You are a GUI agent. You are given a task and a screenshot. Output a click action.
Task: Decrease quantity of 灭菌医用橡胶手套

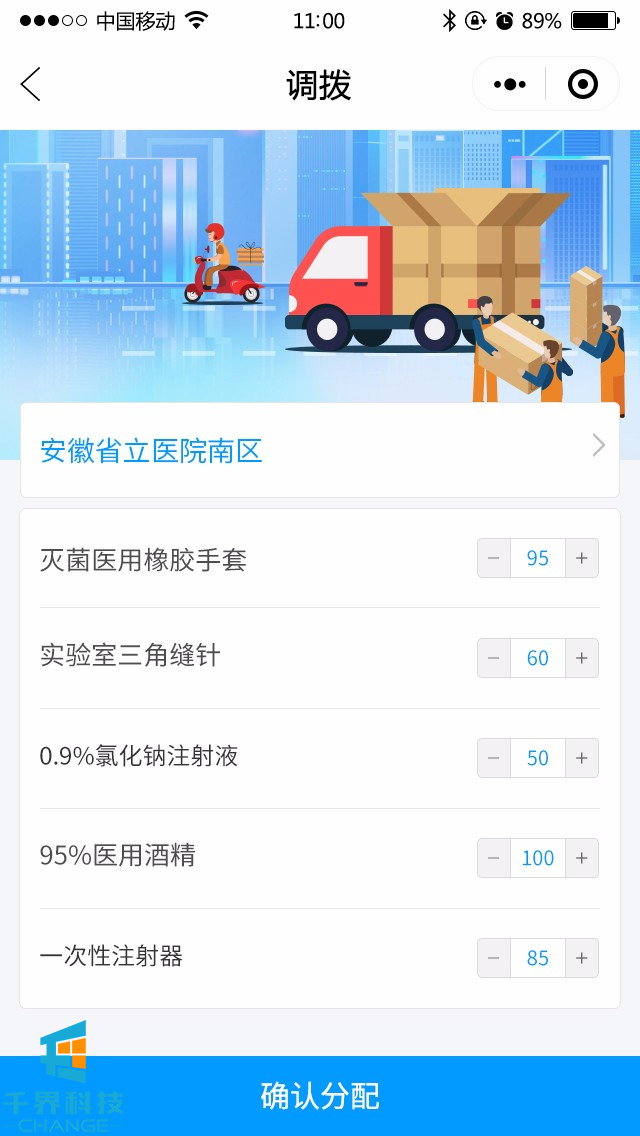pyautogui.click(x=494, y=558)
